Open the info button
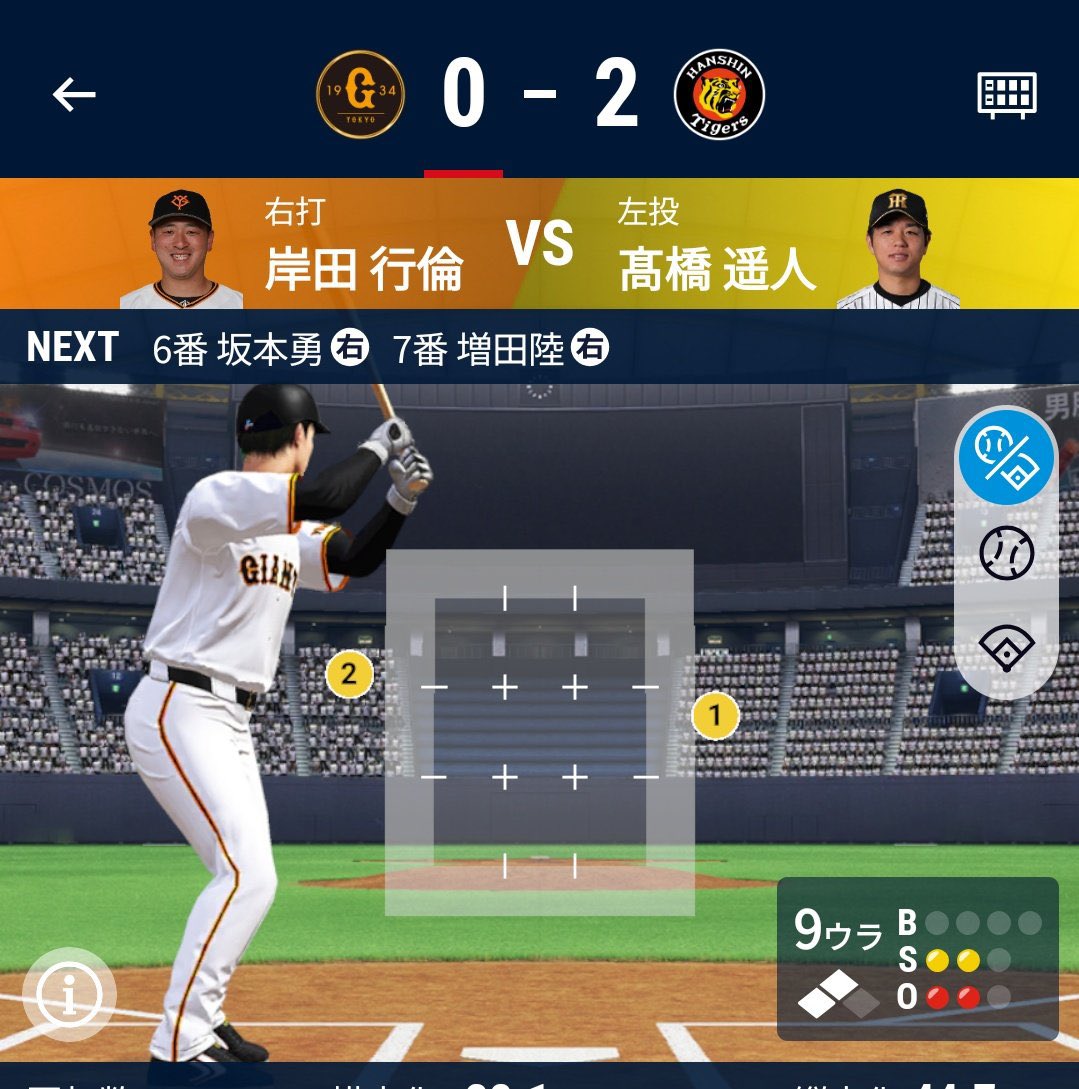The image size is (1079, 1089). click(69, 994)
